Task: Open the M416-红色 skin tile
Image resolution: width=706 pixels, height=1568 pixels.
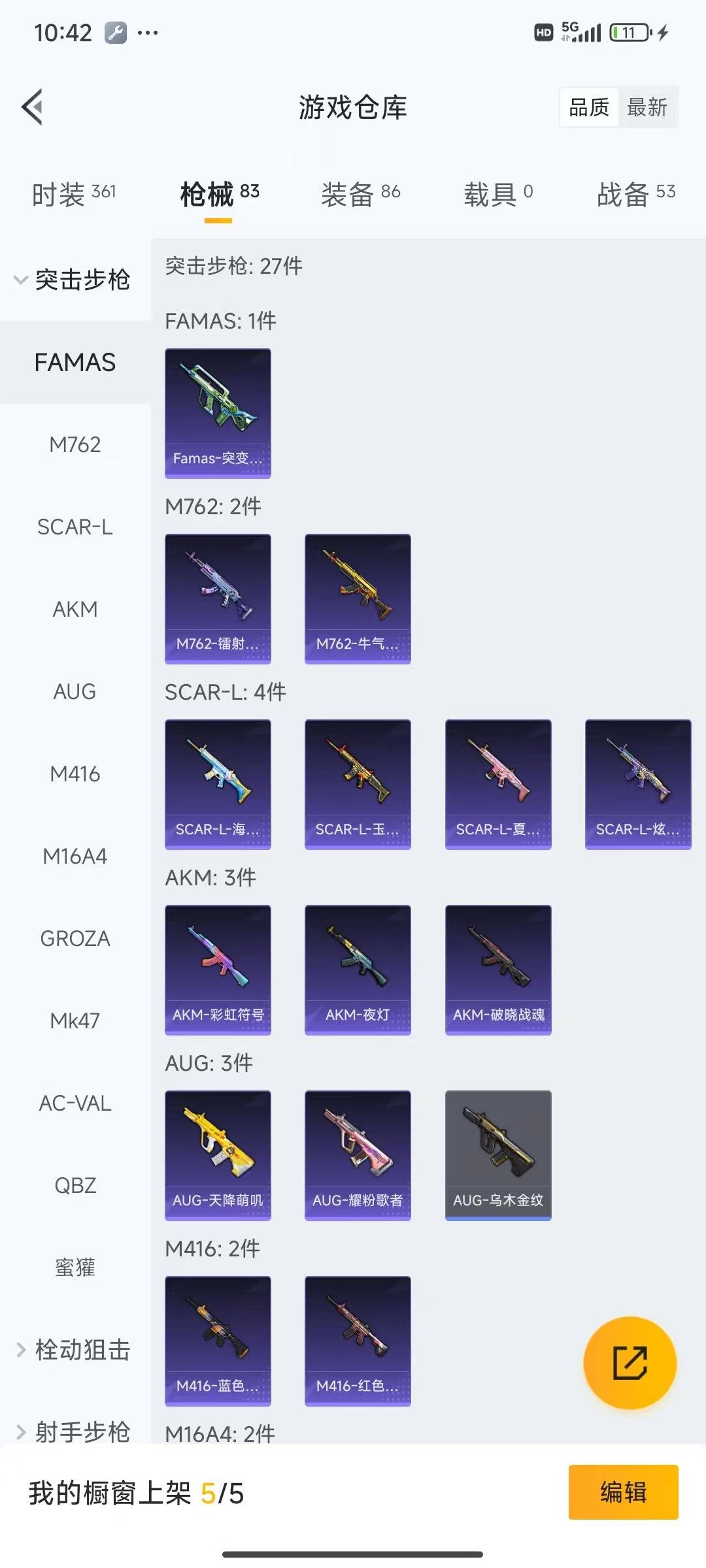Action: coord(358,1341)
